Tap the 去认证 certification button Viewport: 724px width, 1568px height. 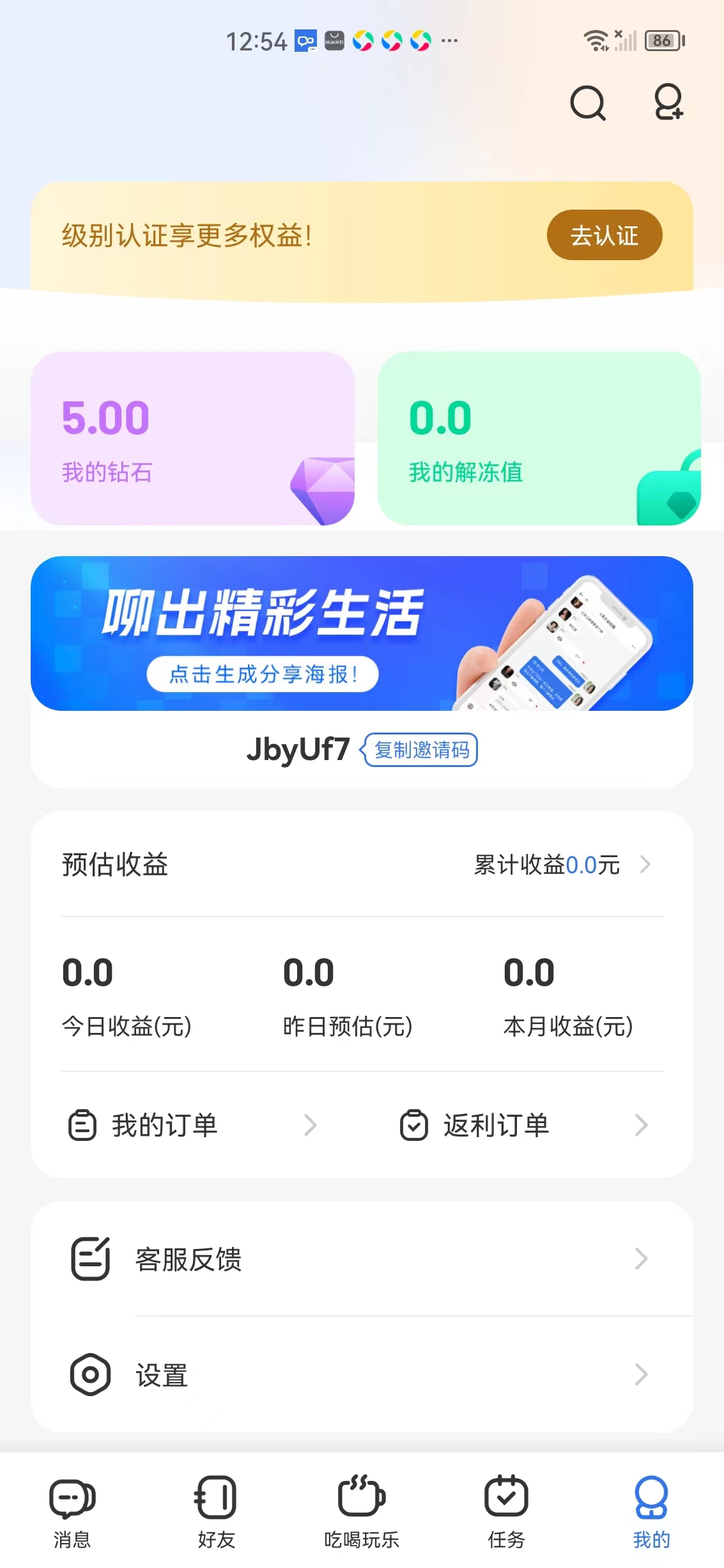click(604, 235)
